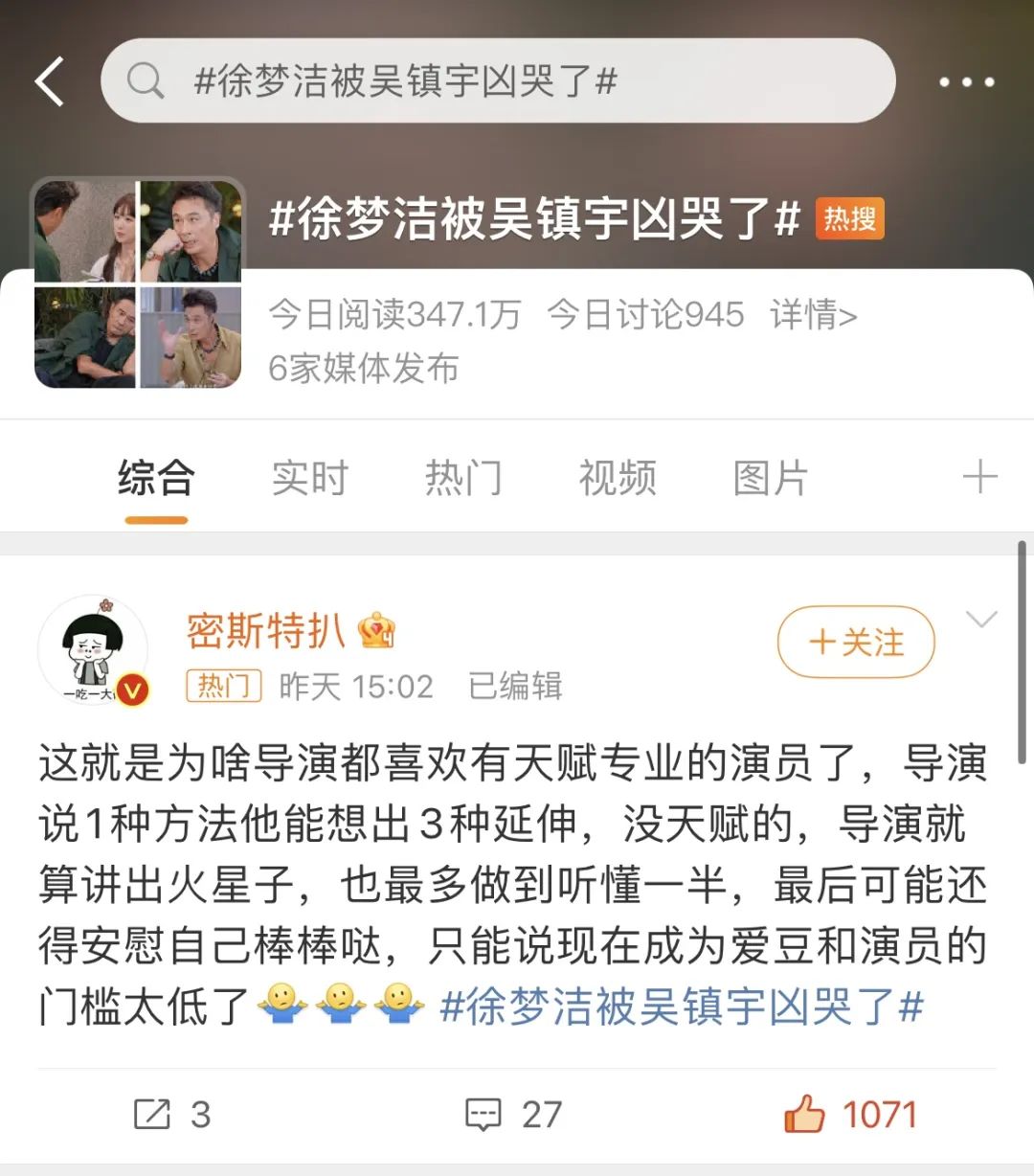Tap the 热门 label on the post
The image size is (1034, 1176).
pyautogui.click(x=222, y=687)
